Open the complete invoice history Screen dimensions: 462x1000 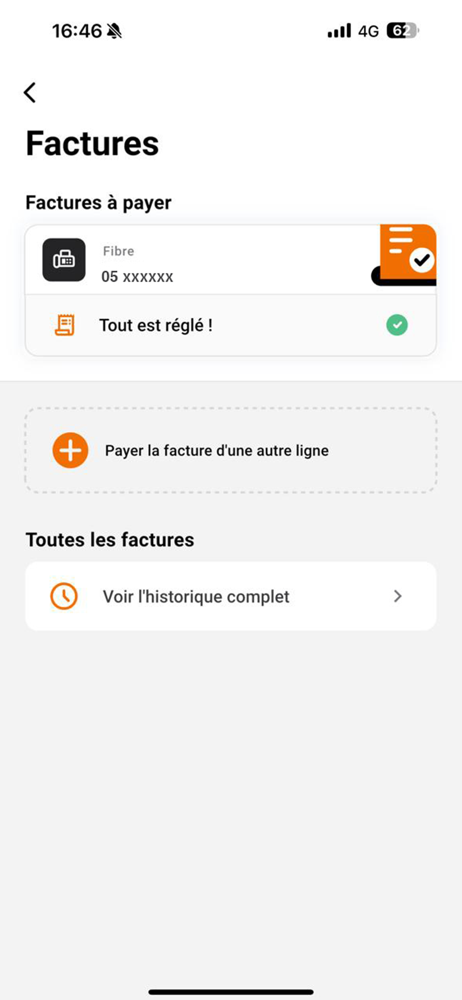pos(231,596)
